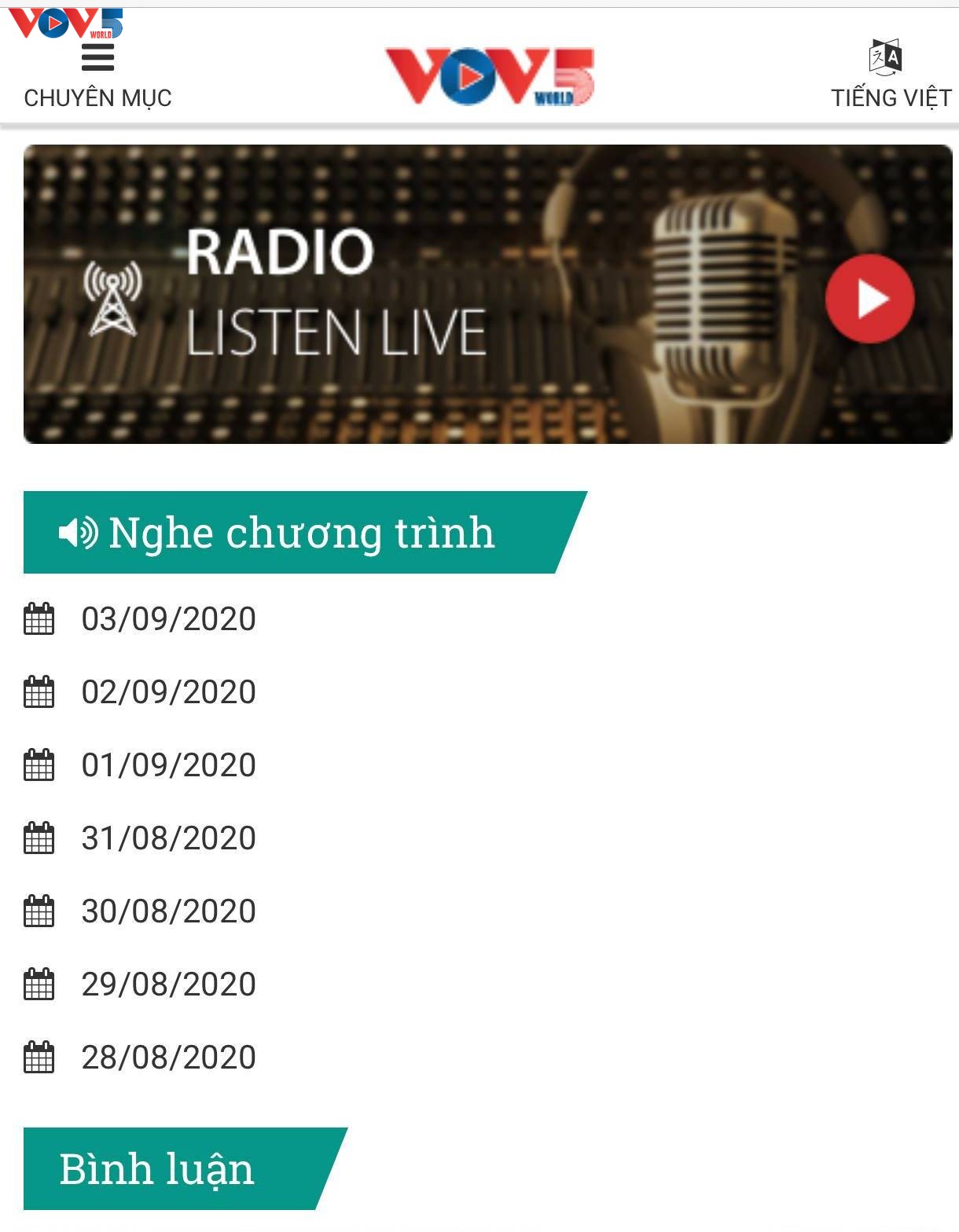View the program from 28/08/2020
Screen dimensions: 959x1232
pos(168,1058)
